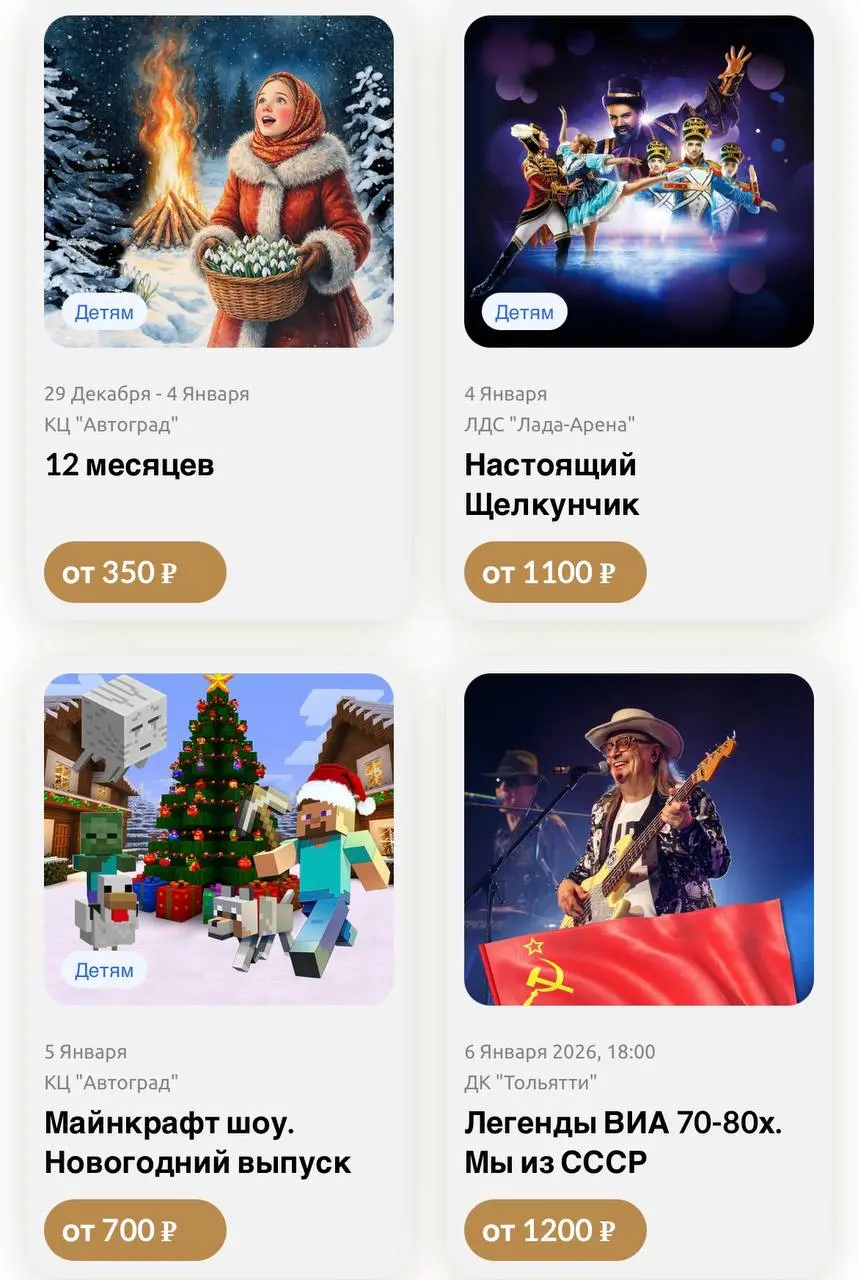Click the ДК "Тольятти" venue name
Viewport: 858px width, 1280px height.
(531, 1080)
